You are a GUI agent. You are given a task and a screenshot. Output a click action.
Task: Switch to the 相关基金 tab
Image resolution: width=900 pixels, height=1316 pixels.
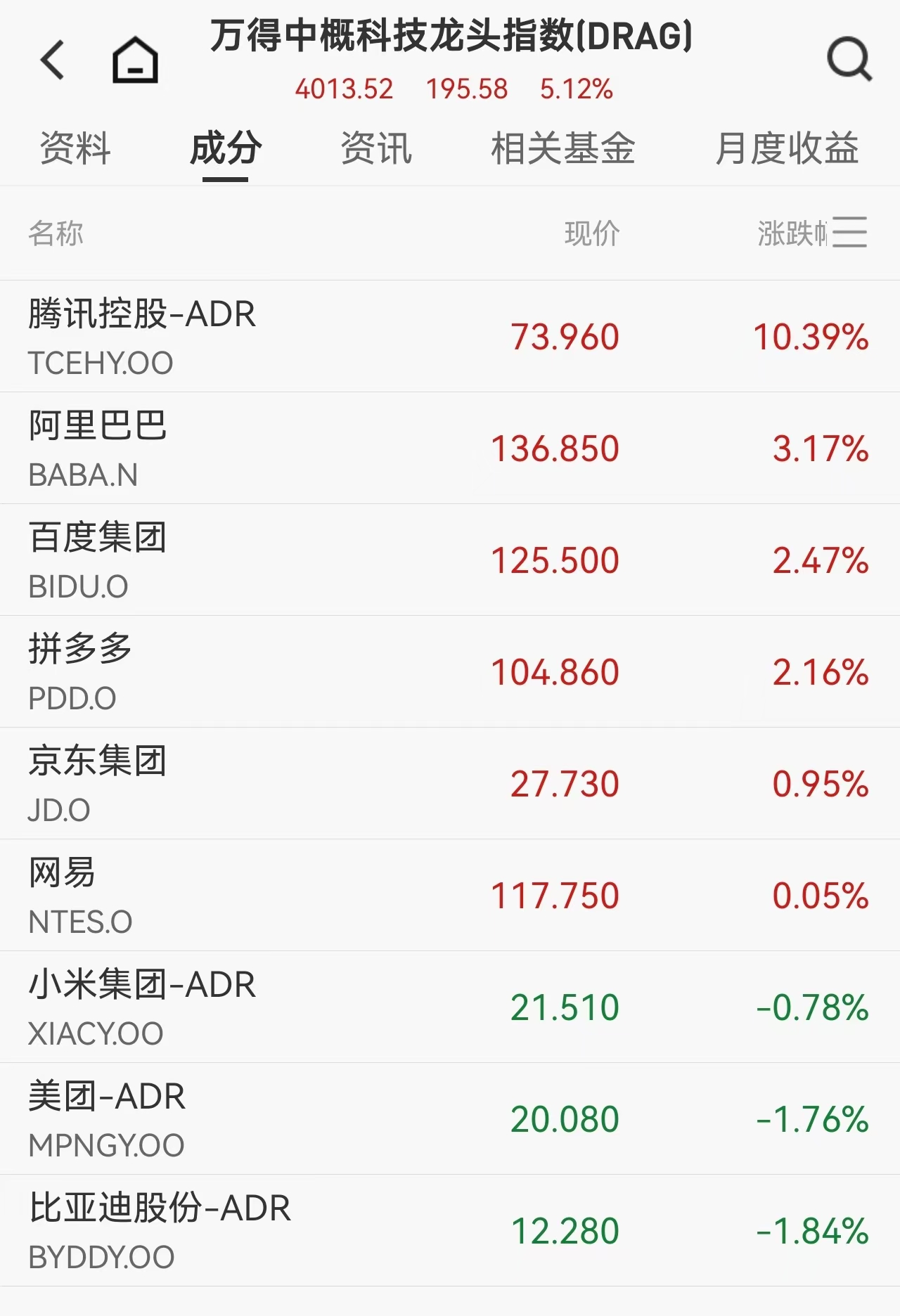562,148
